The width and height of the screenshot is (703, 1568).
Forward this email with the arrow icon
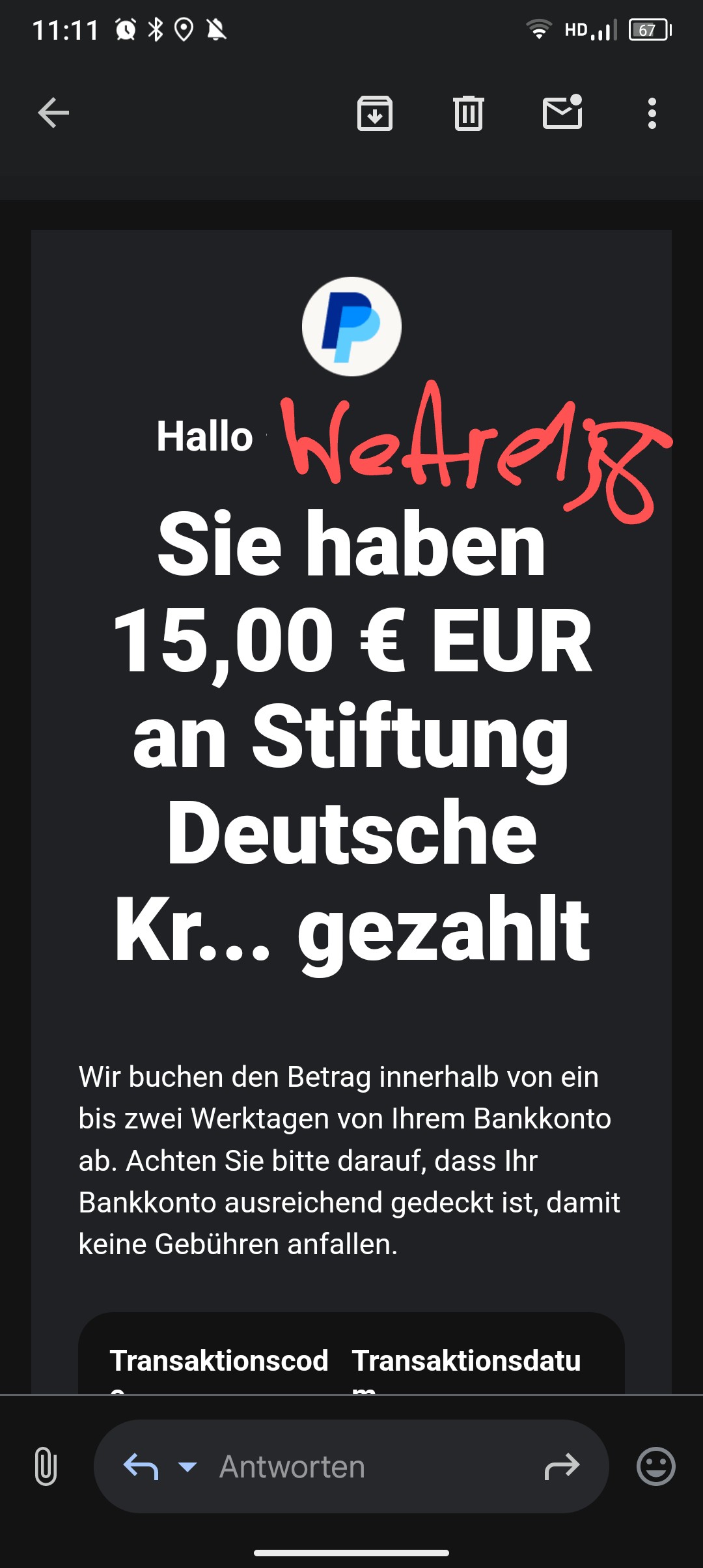tap(562, 1466)
